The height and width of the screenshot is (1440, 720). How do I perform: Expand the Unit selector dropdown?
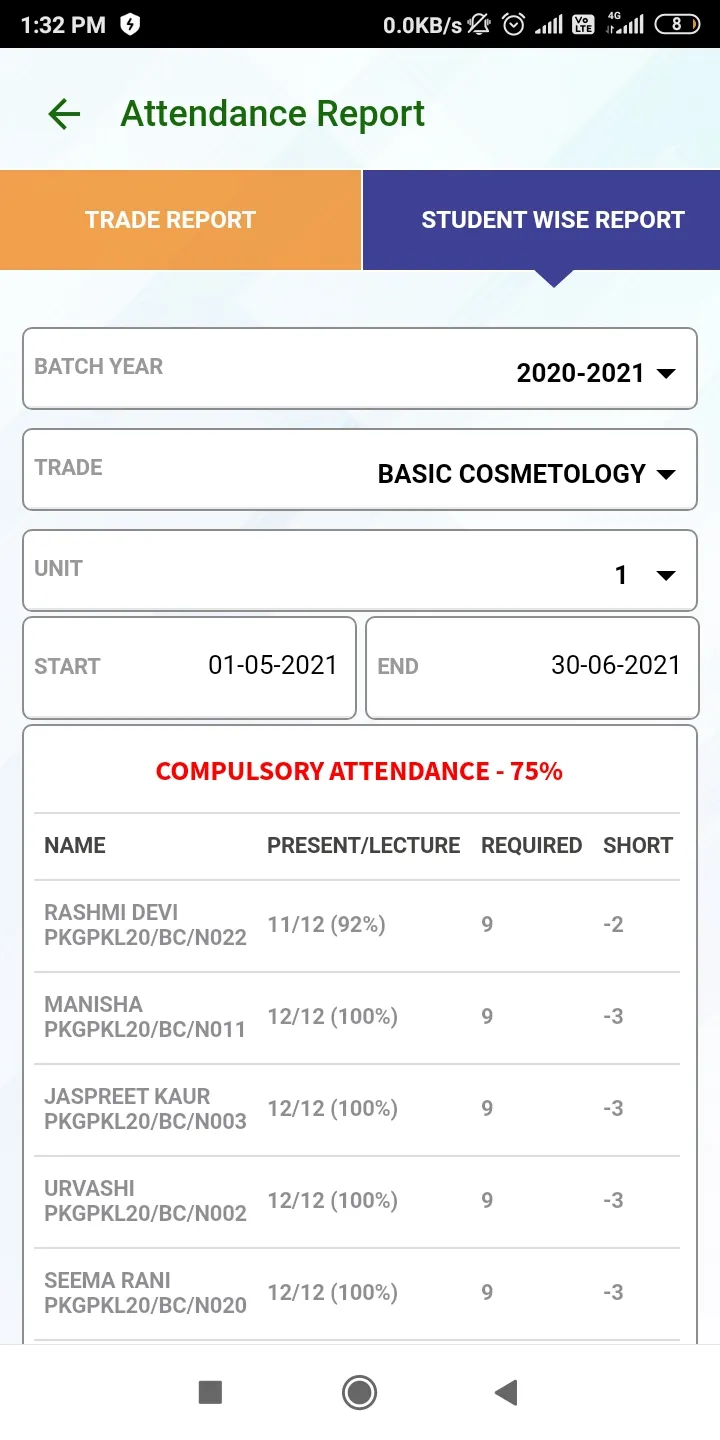tap(360, 571)
